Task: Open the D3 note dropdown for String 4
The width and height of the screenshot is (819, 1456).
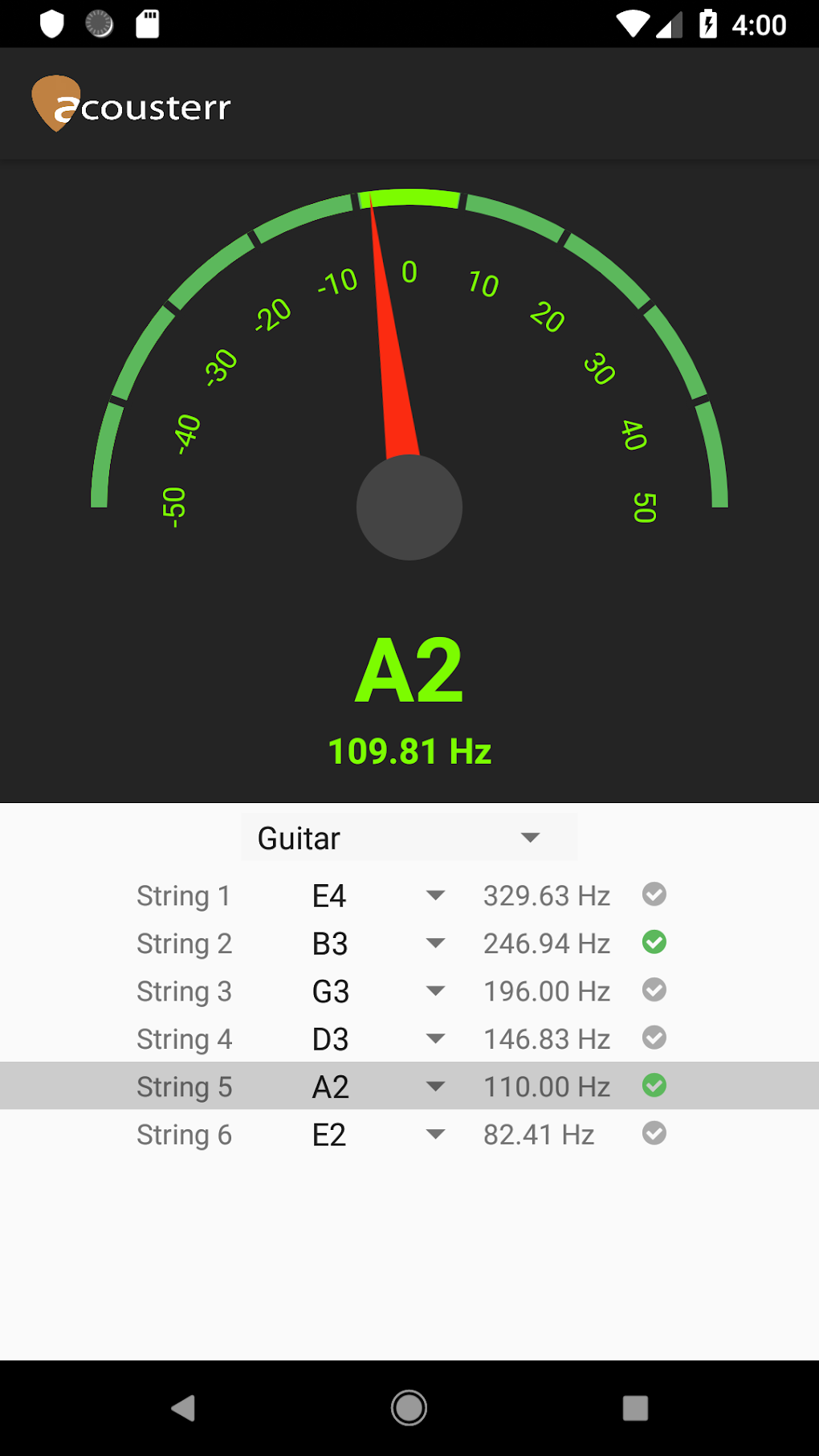Action: (377, 1038)
